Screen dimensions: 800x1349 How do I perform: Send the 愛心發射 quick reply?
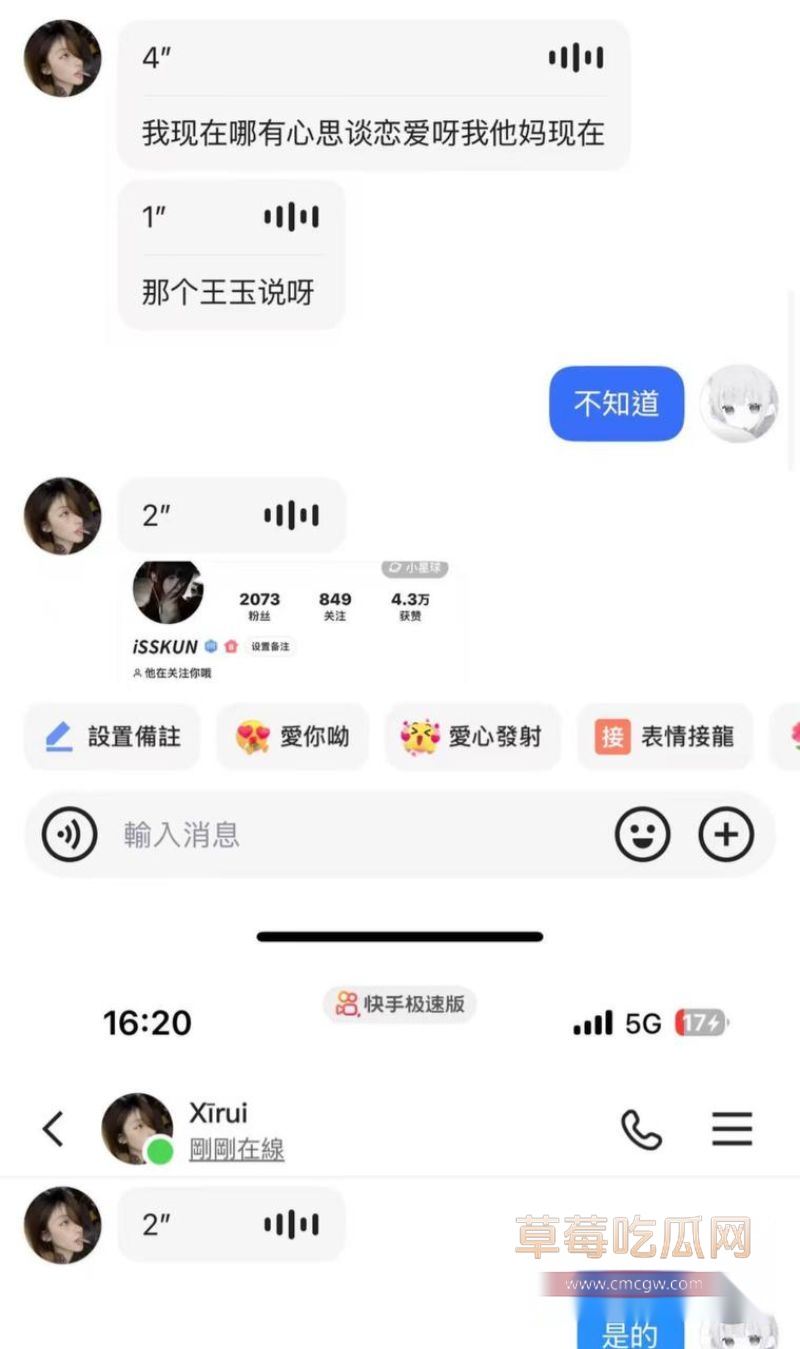[x=473, y=737]
